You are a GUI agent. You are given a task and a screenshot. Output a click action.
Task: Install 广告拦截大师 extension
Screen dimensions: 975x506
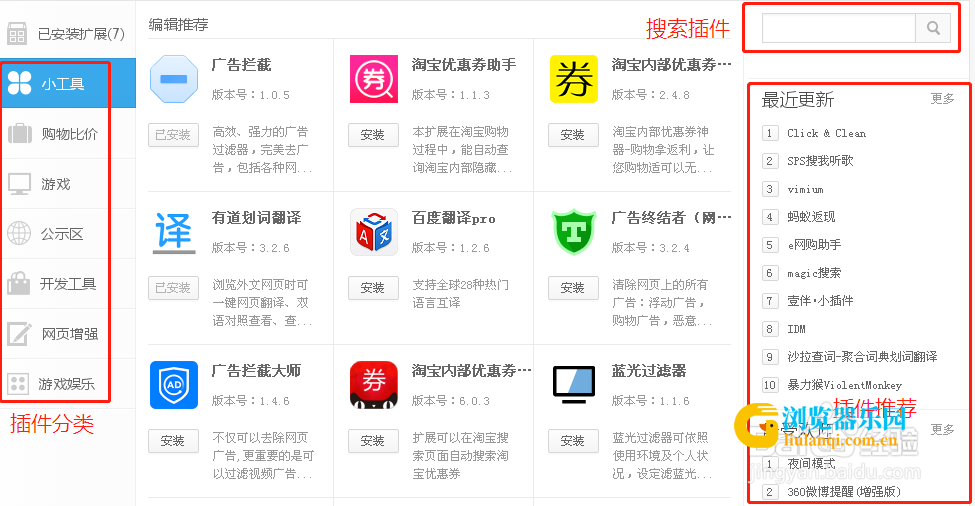click(172, 441)
